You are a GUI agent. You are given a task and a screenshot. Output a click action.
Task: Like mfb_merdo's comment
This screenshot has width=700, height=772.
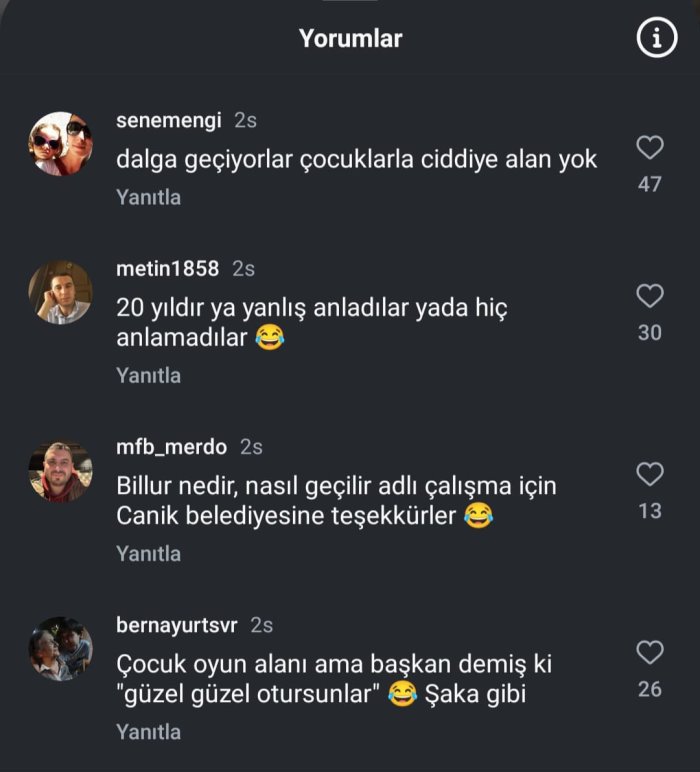point(650,474)
